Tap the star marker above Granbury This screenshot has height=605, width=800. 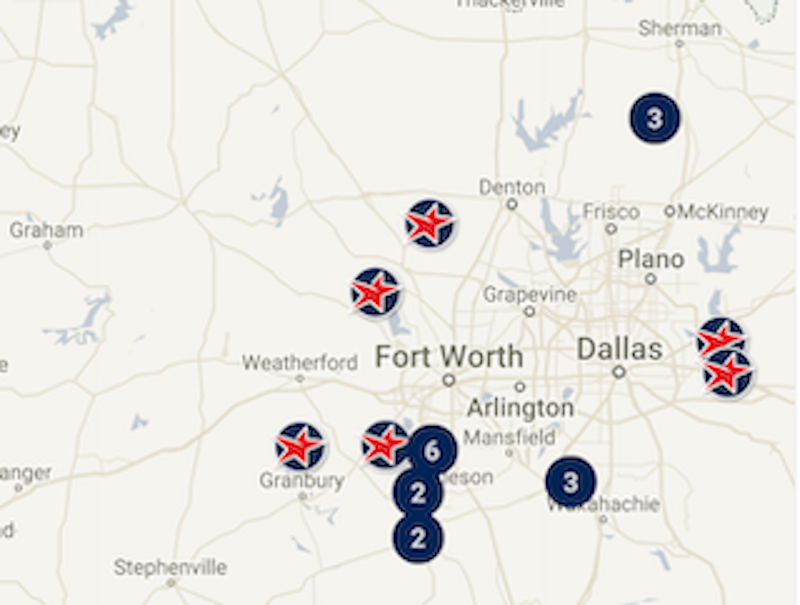point(300,446)
